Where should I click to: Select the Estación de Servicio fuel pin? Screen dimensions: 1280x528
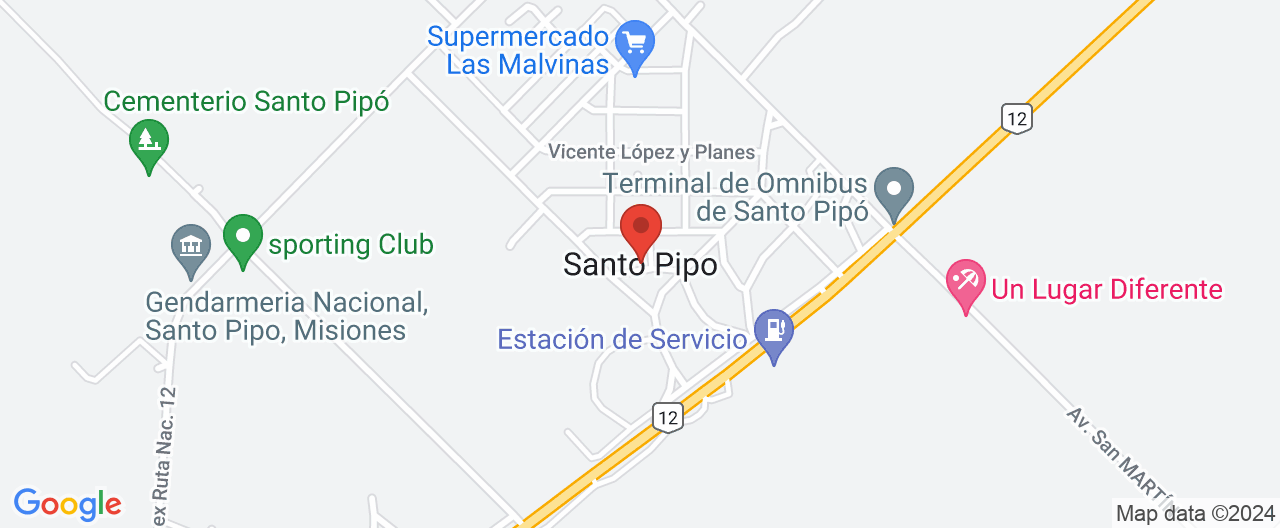(x=773, y=331)
